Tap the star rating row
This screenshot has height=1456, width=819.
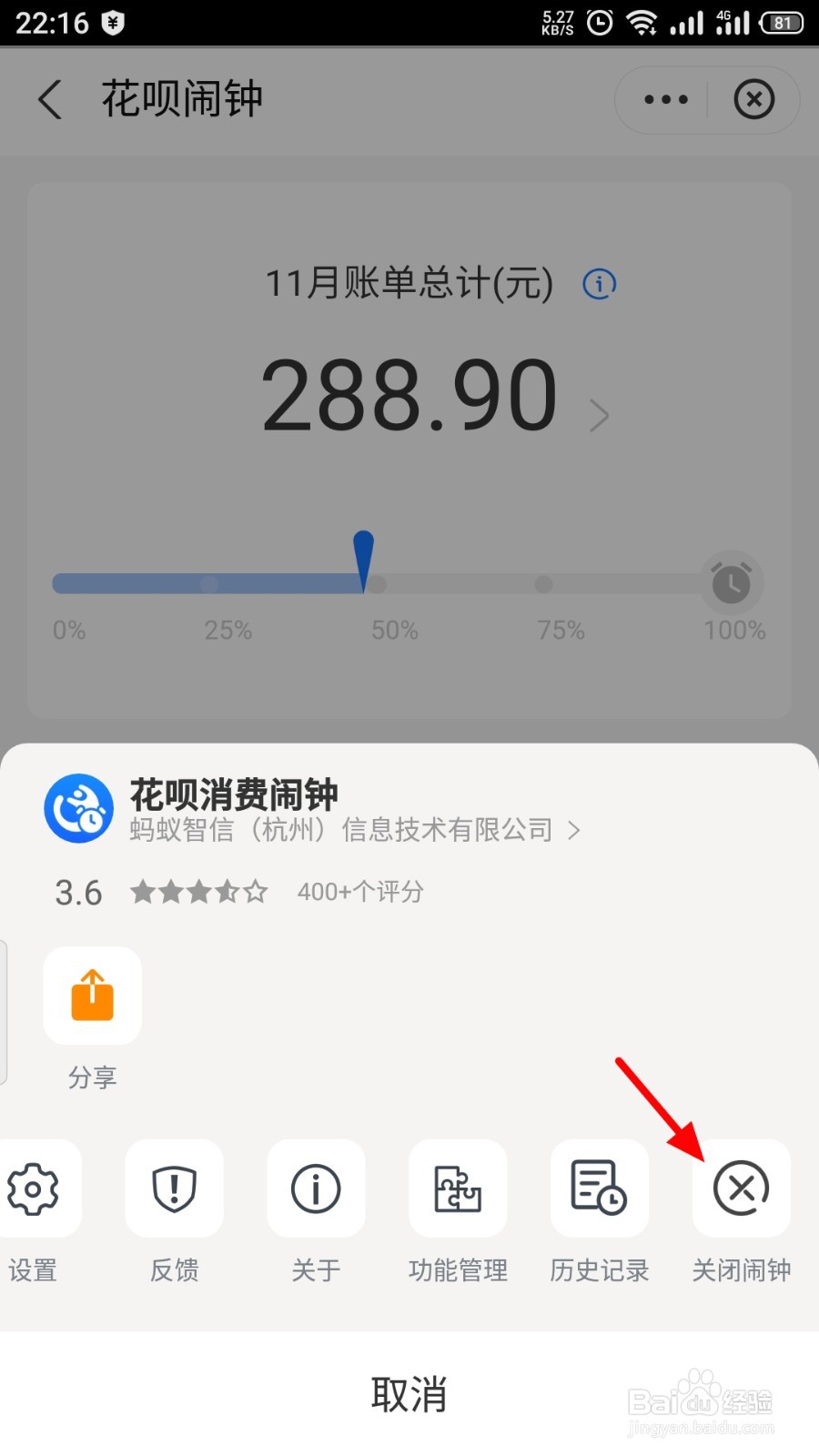pyautogui.click(x=198, y=892)
